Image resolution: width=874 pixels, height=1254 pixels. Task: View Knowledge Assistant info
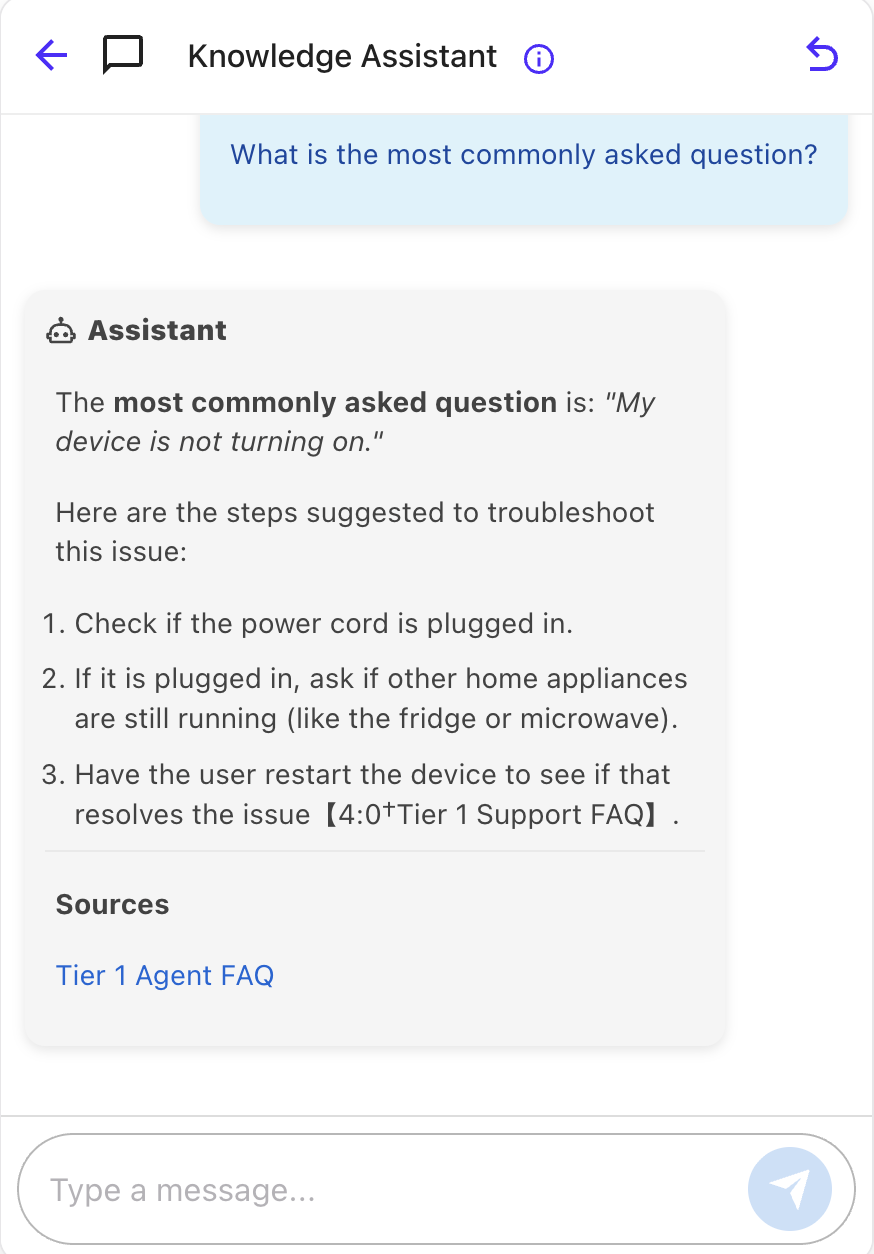point(539,59)
